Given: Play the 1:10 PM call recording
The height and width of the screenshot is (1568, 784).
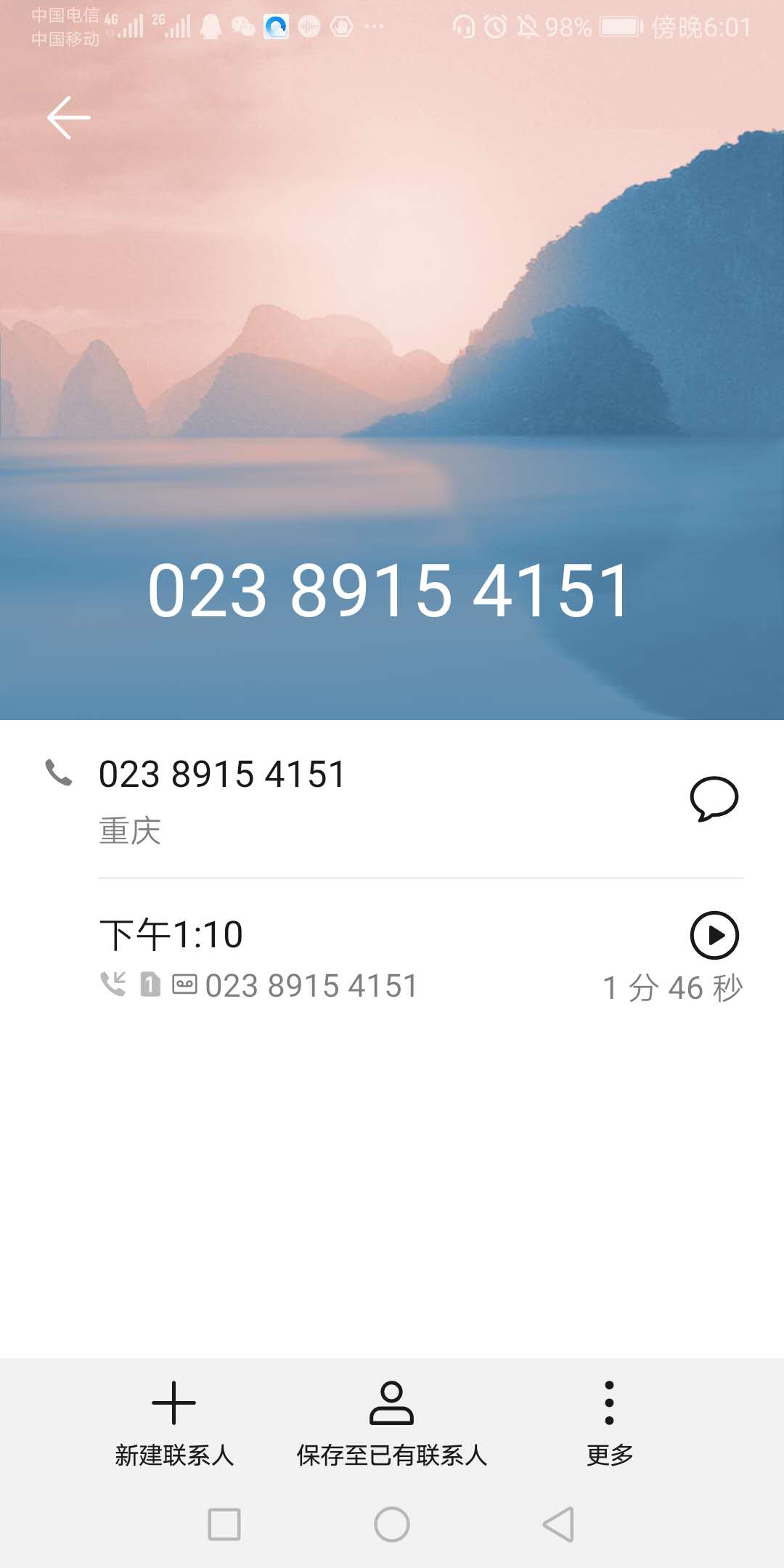Looking at the screenshot, I should point(714,935).
